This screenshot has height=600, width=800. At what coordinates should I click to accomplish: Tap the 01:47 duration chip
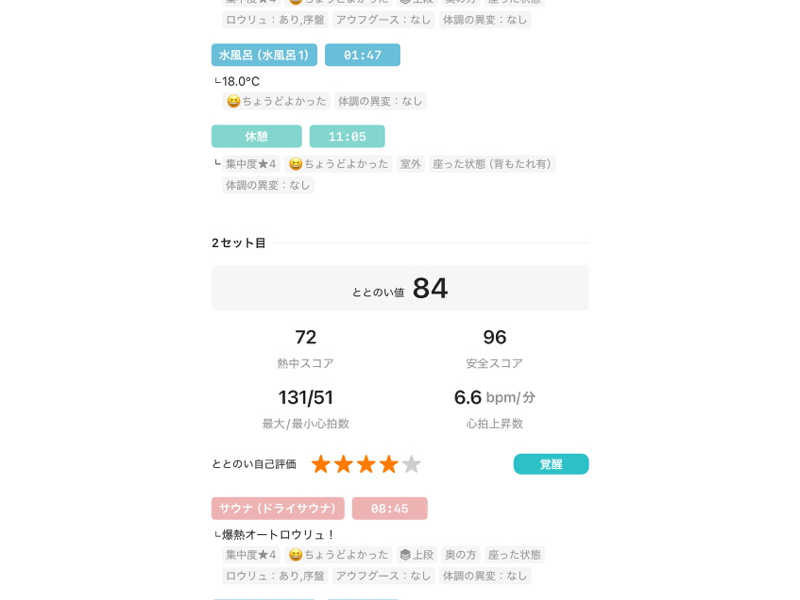[x=362, y=55]
